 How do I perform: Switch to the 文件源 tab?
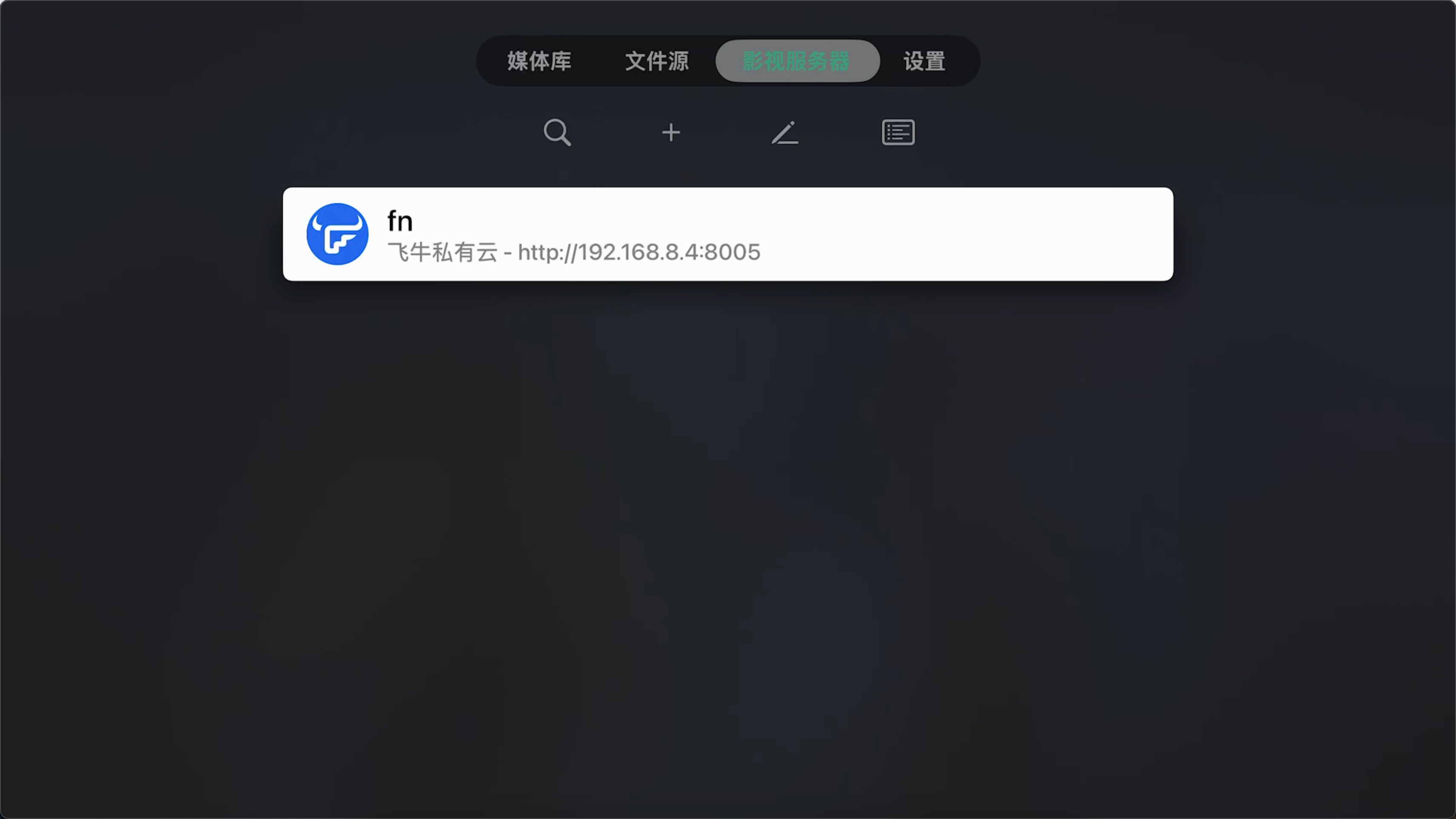[656, 61]
